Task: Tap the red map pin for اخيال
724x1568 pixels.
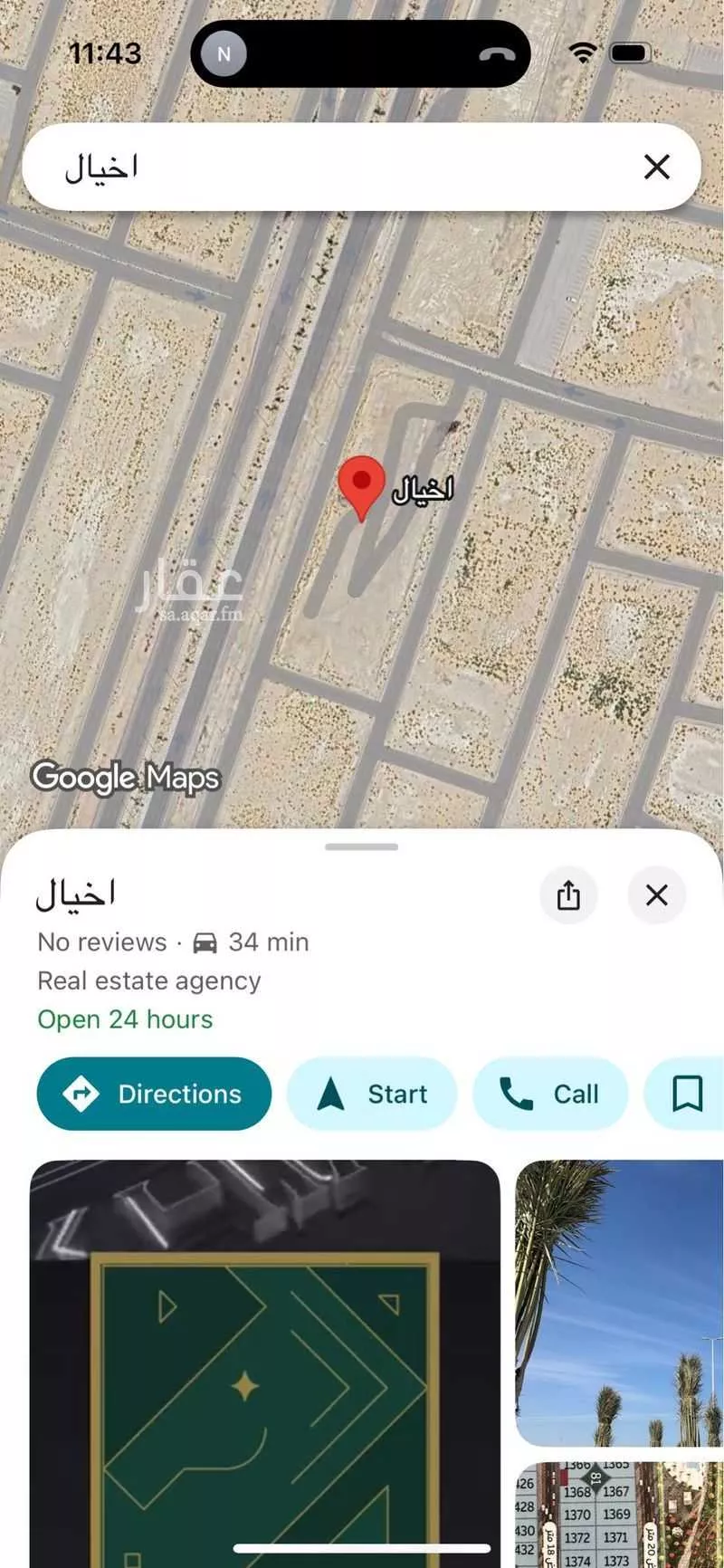Action: (x=361, y=484)
